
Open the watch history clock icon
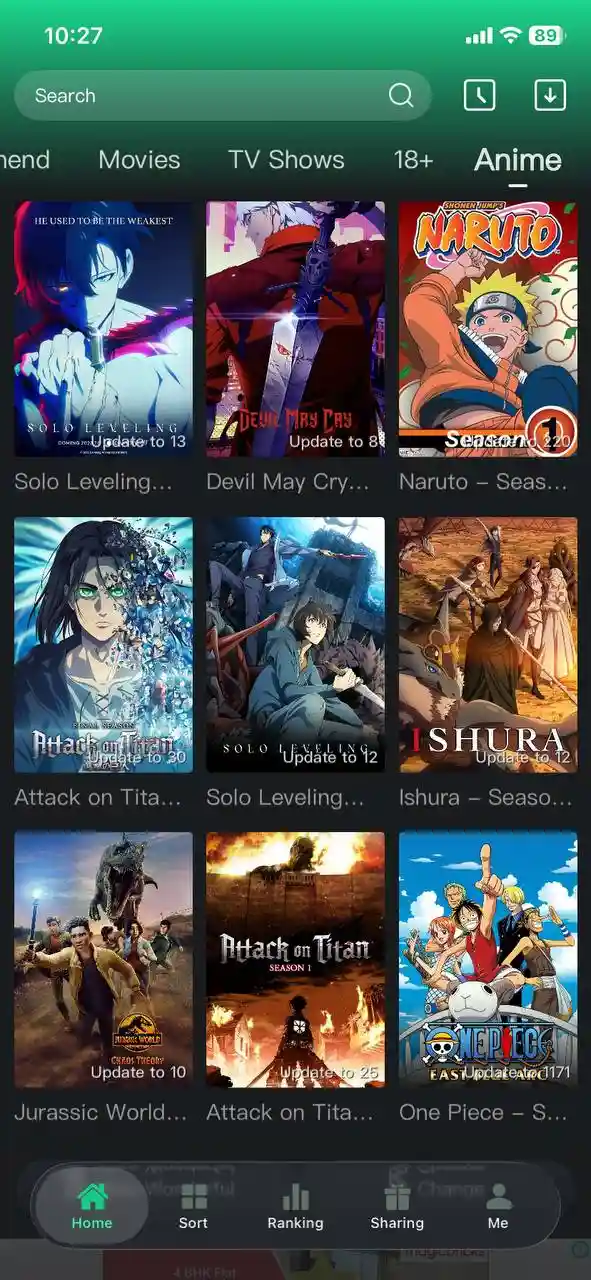point(480,95)
